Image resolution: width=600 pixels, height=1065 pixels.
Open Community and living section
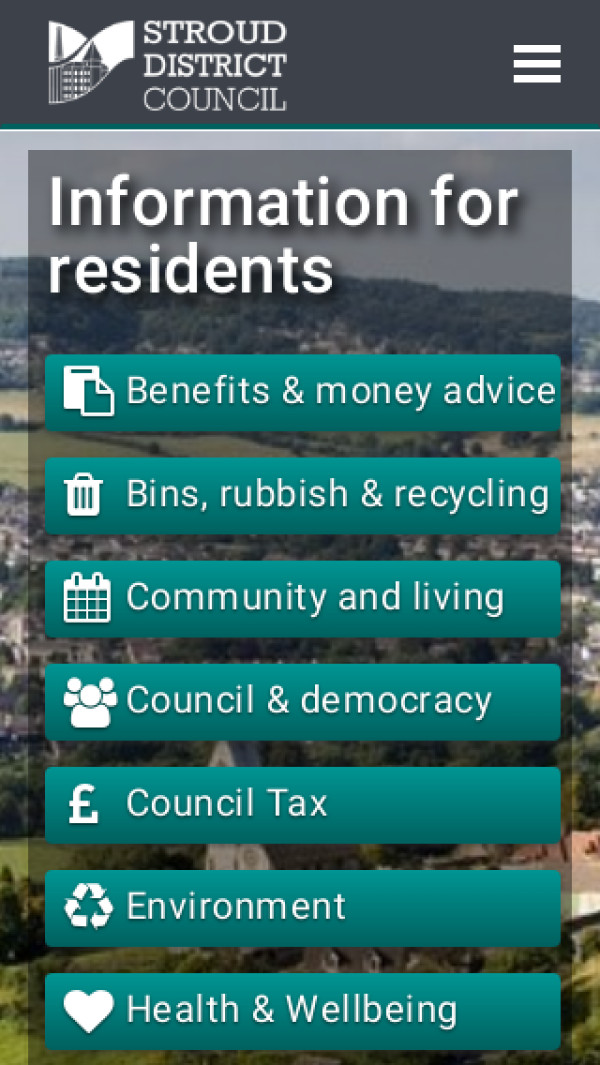(x=302, y=598)
